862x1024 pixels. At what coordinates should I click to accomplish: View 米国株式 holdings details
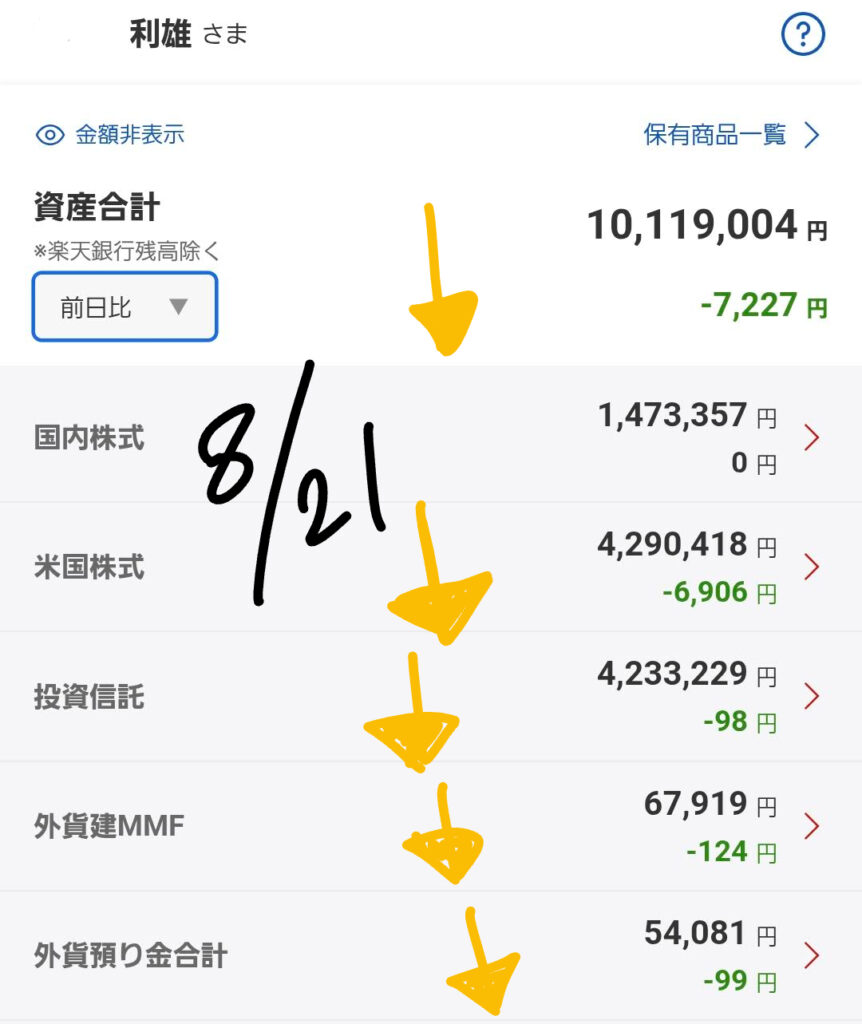click(430, 567)
